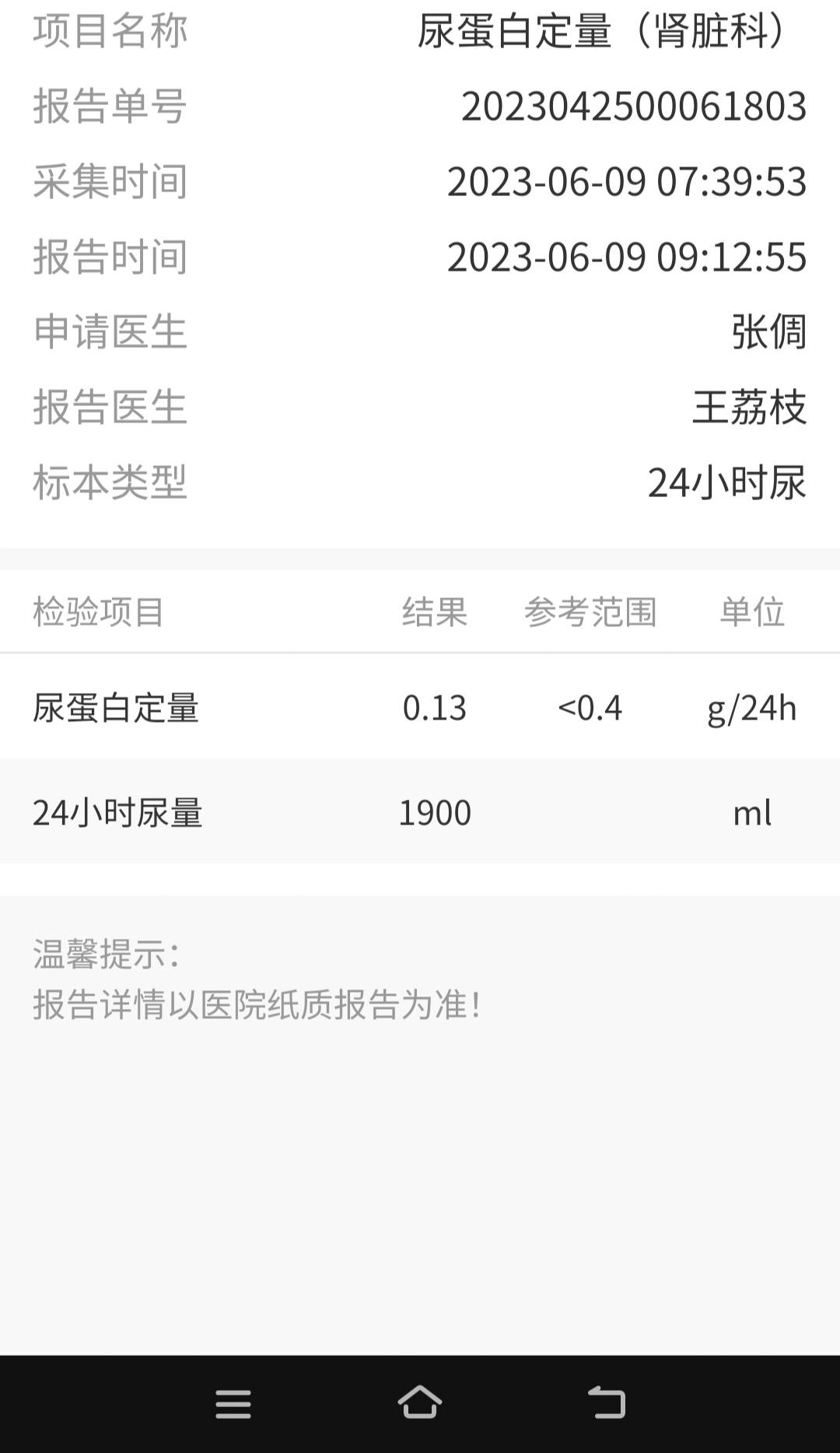The image size is (840, 1453).
Task: Select the collection time 2023-06-09 07:39:53
Action: click(x=628, y=183)
